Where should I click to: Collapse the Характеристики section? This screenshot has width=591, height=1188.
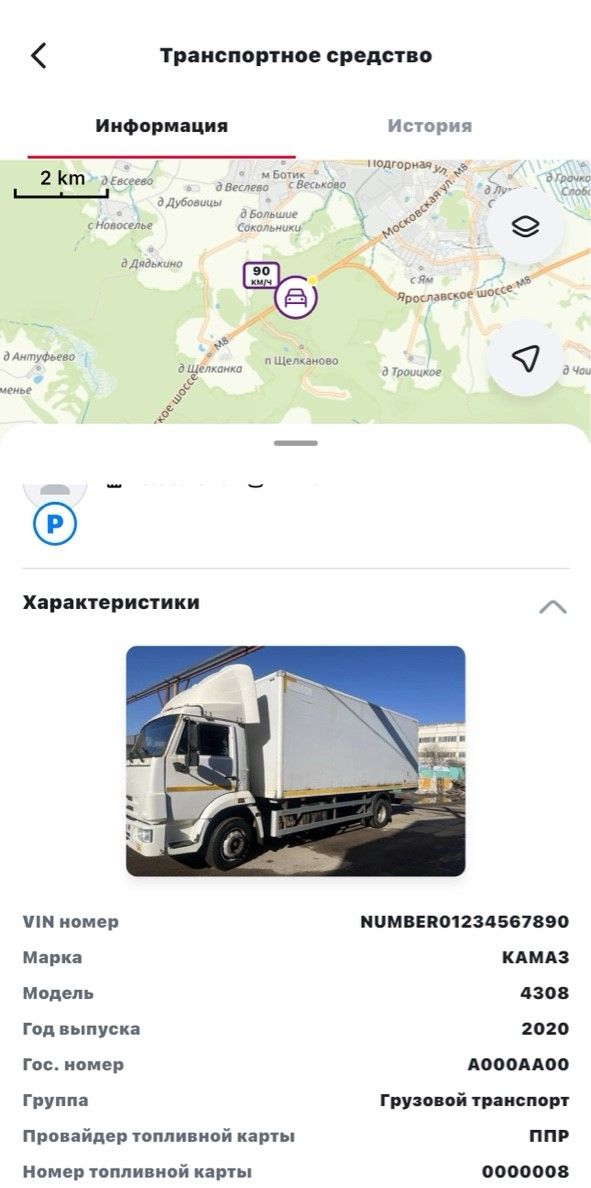click(552, 606)
